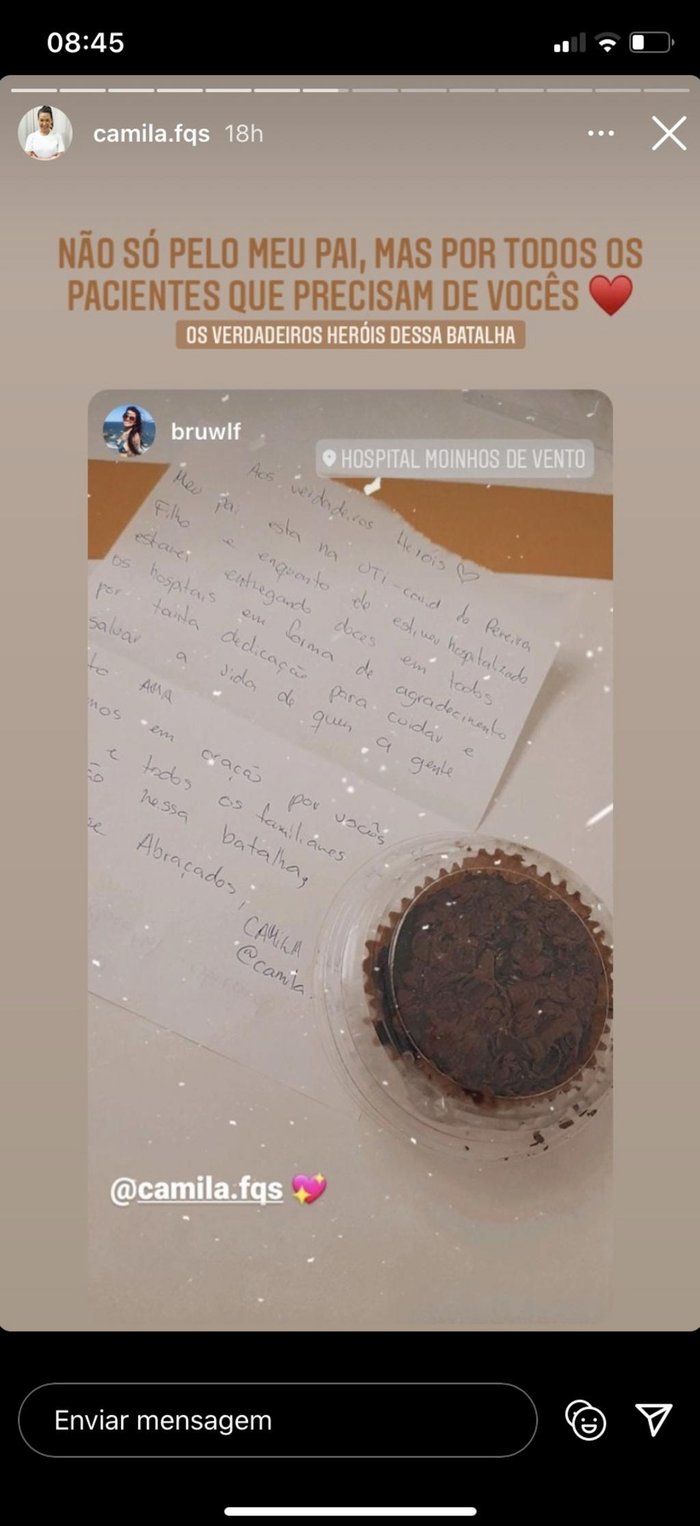Open the three-dot story options menu
The image size is (700, 1526).
point(601,133)
